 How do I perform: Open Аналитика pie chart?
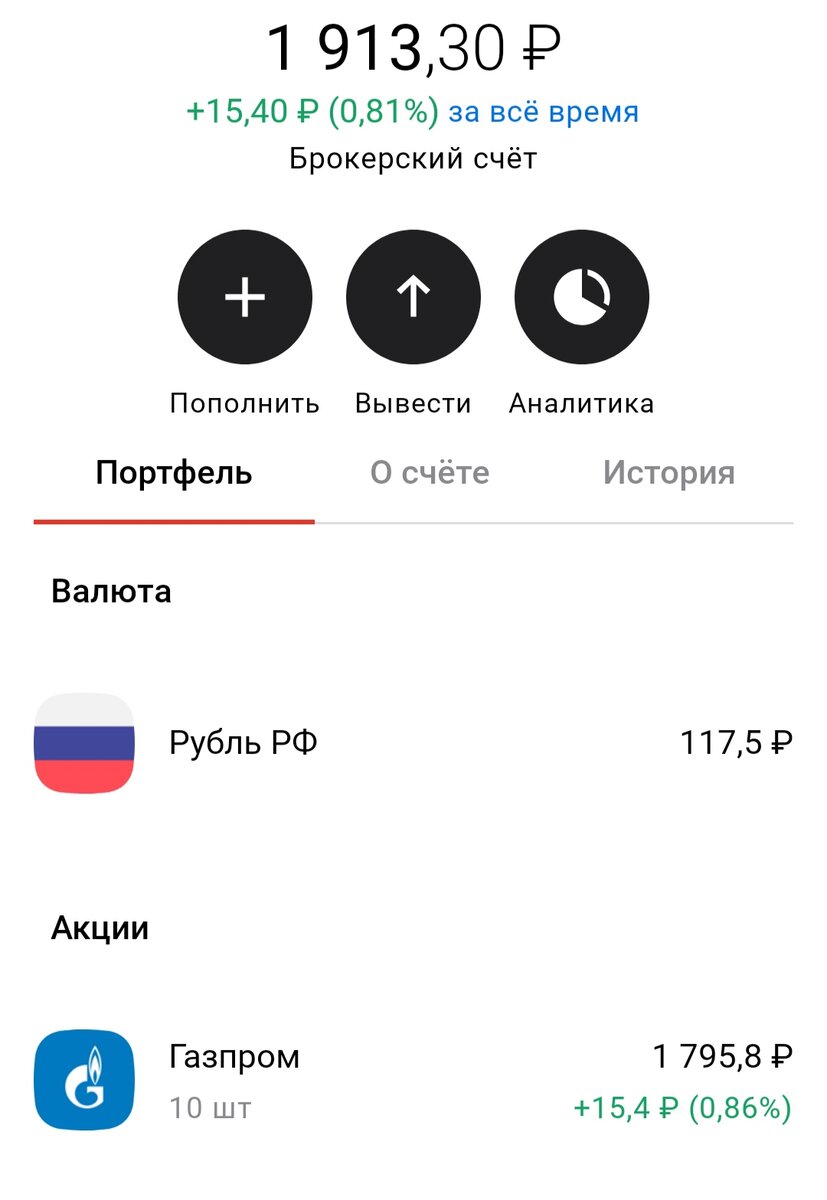point(581,298)
